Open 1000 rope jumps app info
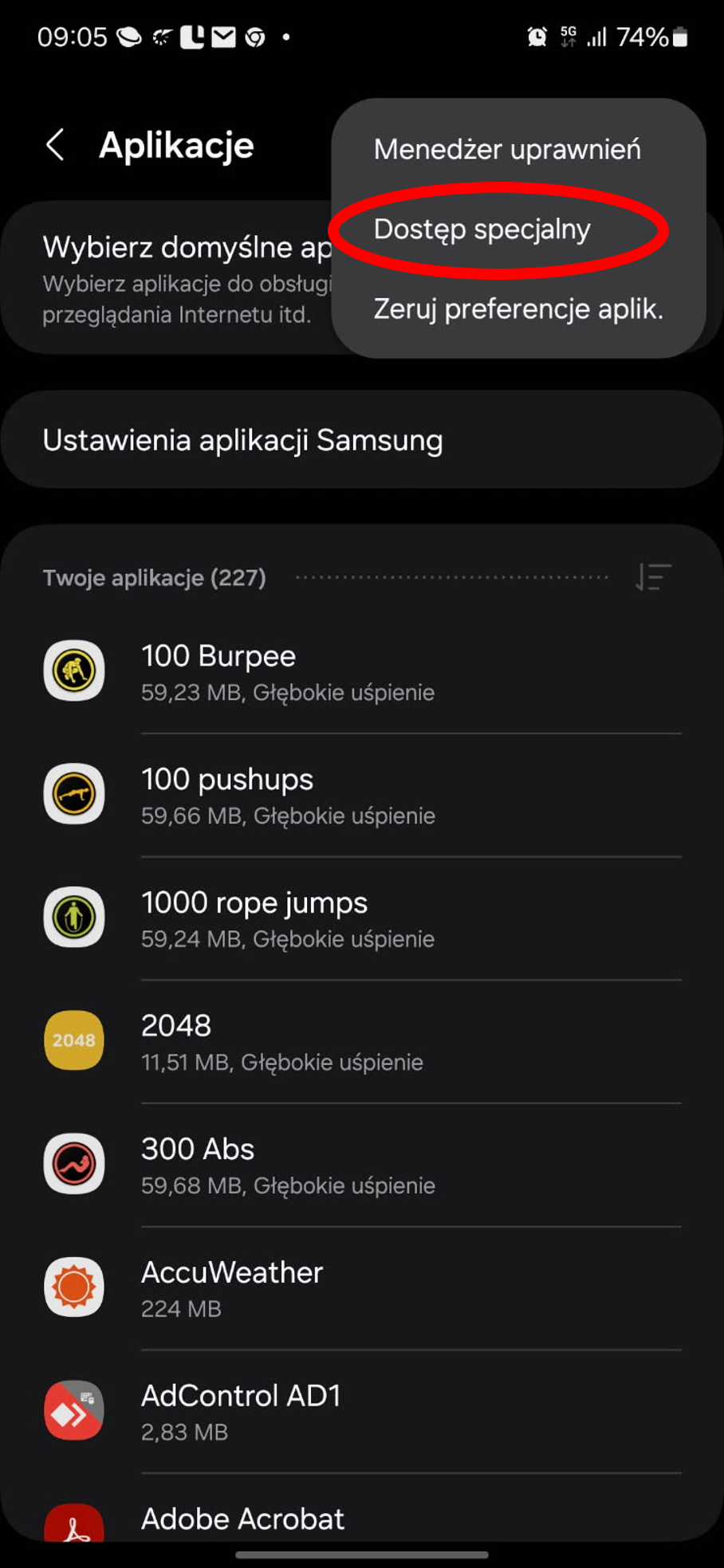The width and height of the screenshot is (724, 1568). click(362, 919)
